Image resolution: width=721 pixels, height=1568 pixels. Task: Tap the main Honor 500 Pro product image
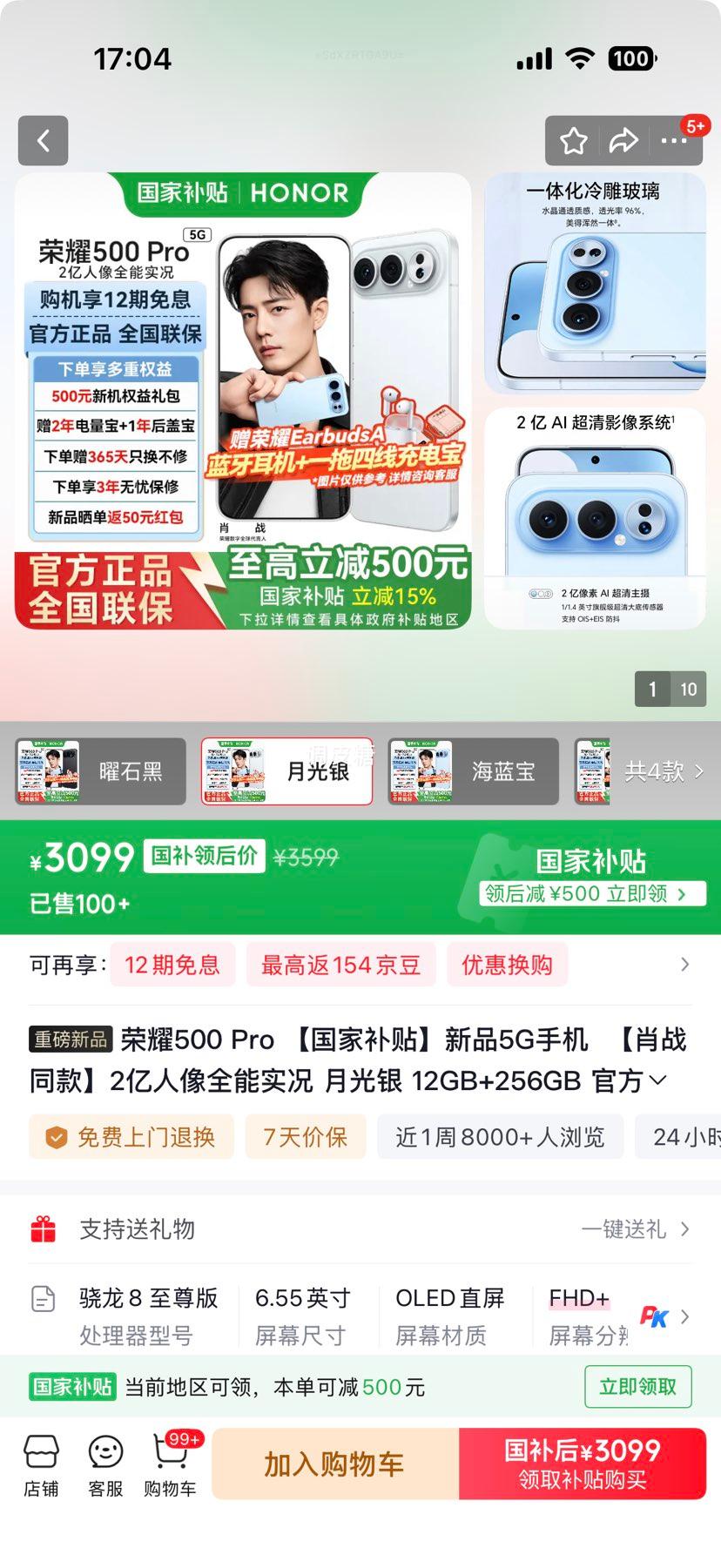pyautogui.click(x=244, y=400)
